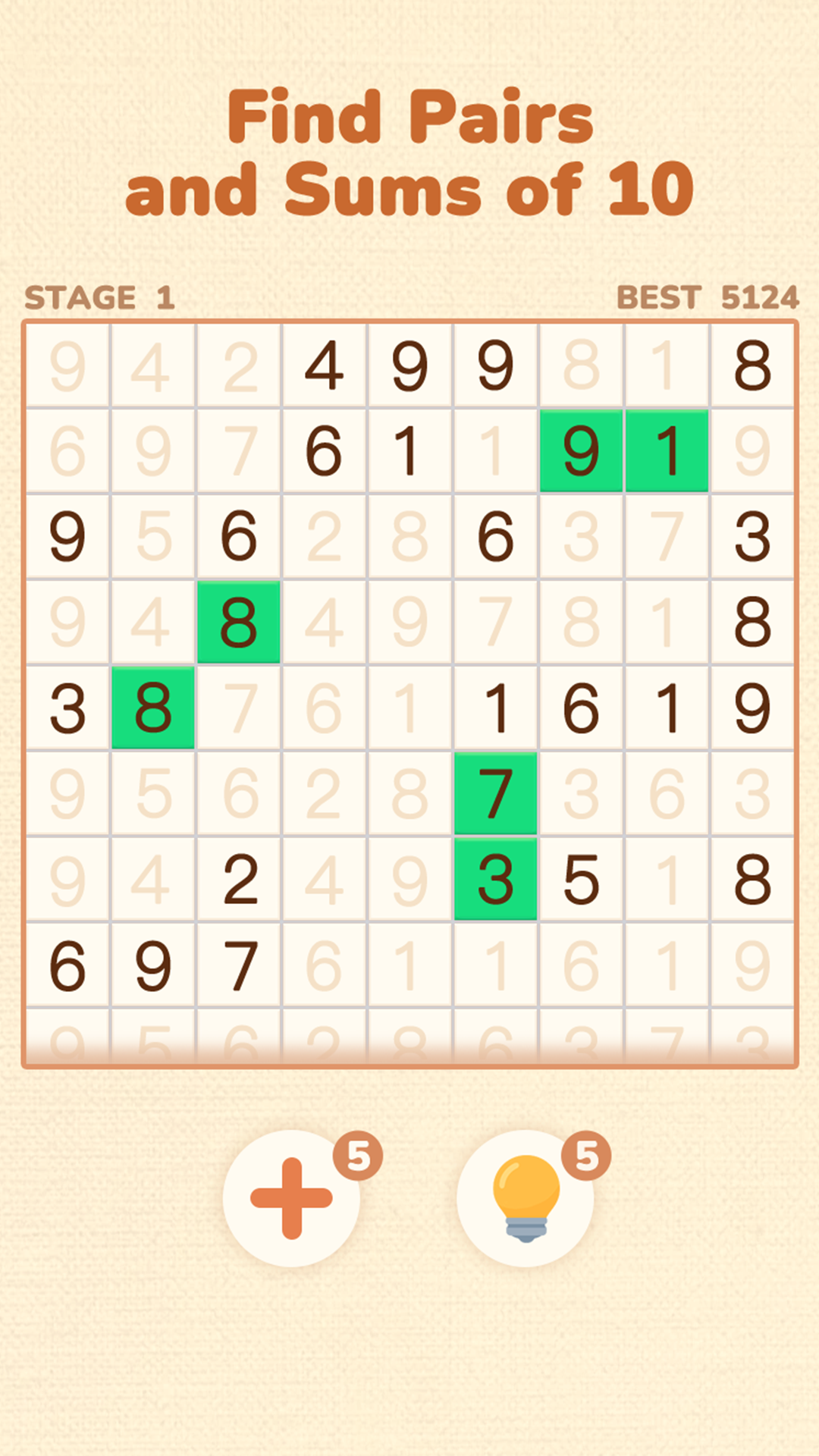The height and width of the screenshot is (1456, 819).
Task: Tap the plus button to add numbers
Action: point(291,1198)
